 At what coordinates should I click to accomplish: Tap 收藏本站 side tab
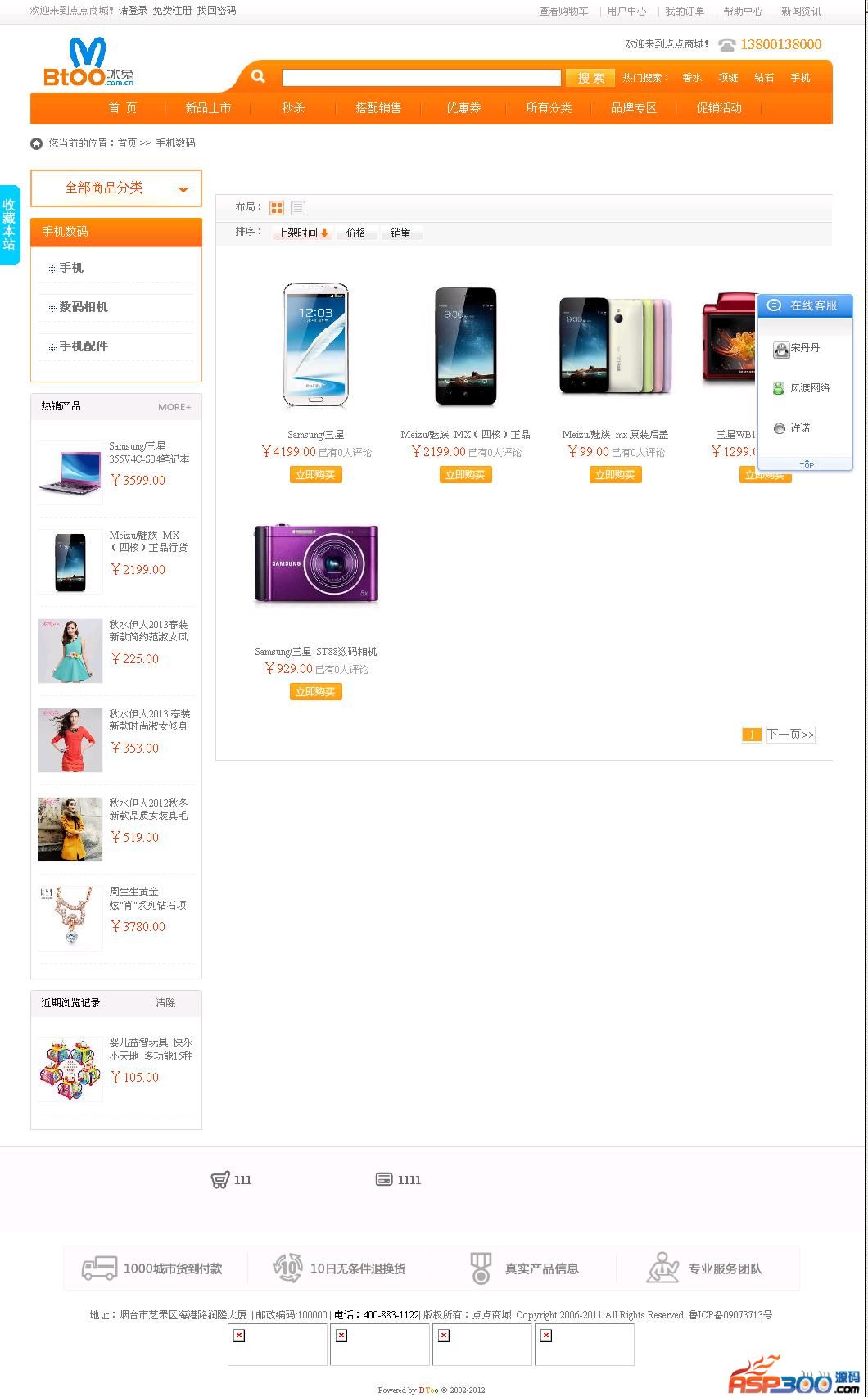9,225
